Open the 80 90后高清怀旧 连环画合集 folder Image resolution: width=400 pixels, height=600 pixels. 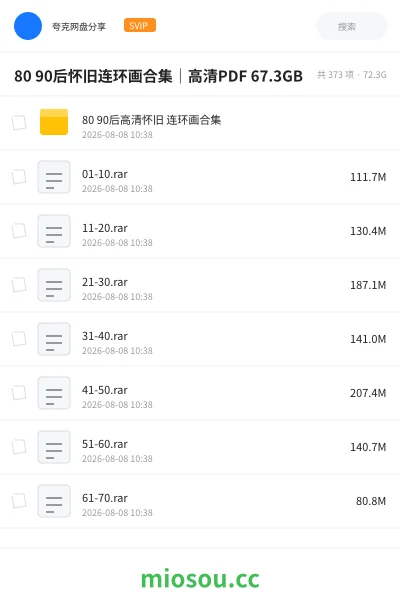tap(200, 123)
